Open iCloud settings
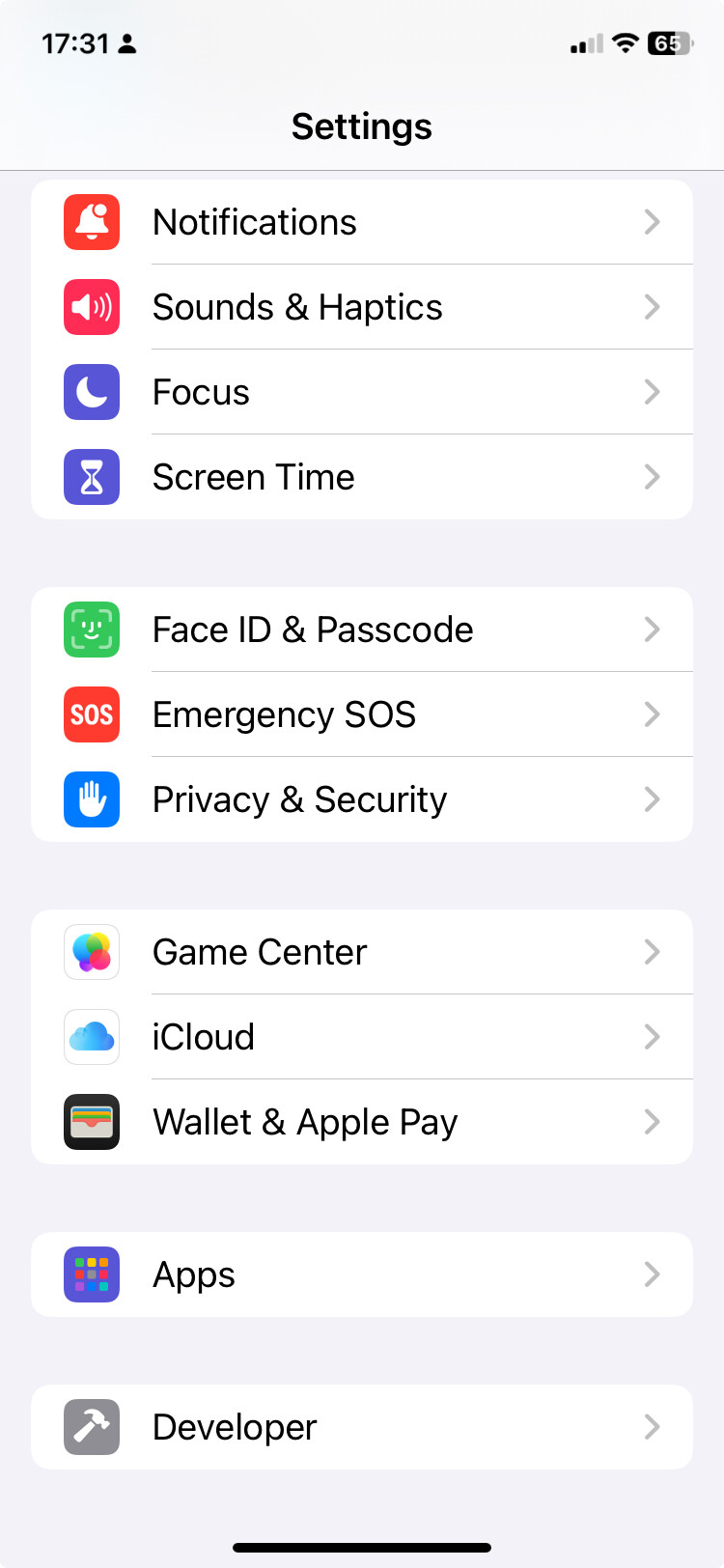This screenshot has height=1568, width=724. tap(362, 1037)
